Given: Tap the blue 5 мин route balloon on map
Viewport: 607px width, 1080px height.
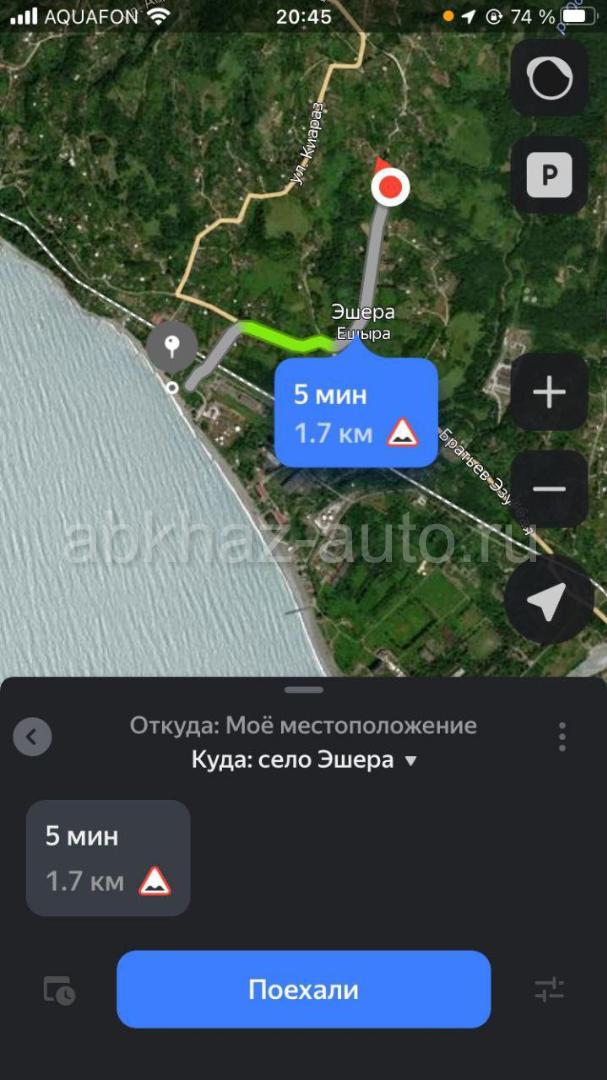Looking at the screenshot, I should (356, 413).
